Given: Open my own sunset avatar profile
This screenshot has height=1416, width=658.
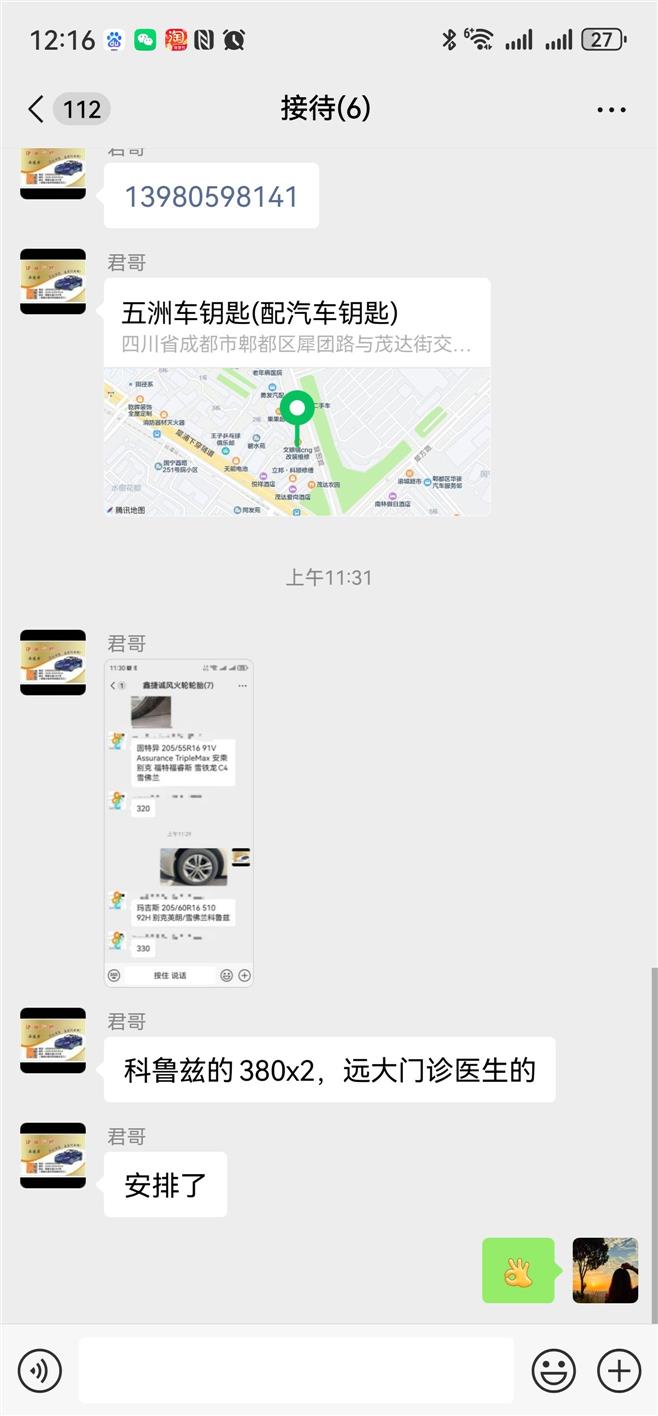Looking at the screenshot, I should click(x=605, y=1270).
